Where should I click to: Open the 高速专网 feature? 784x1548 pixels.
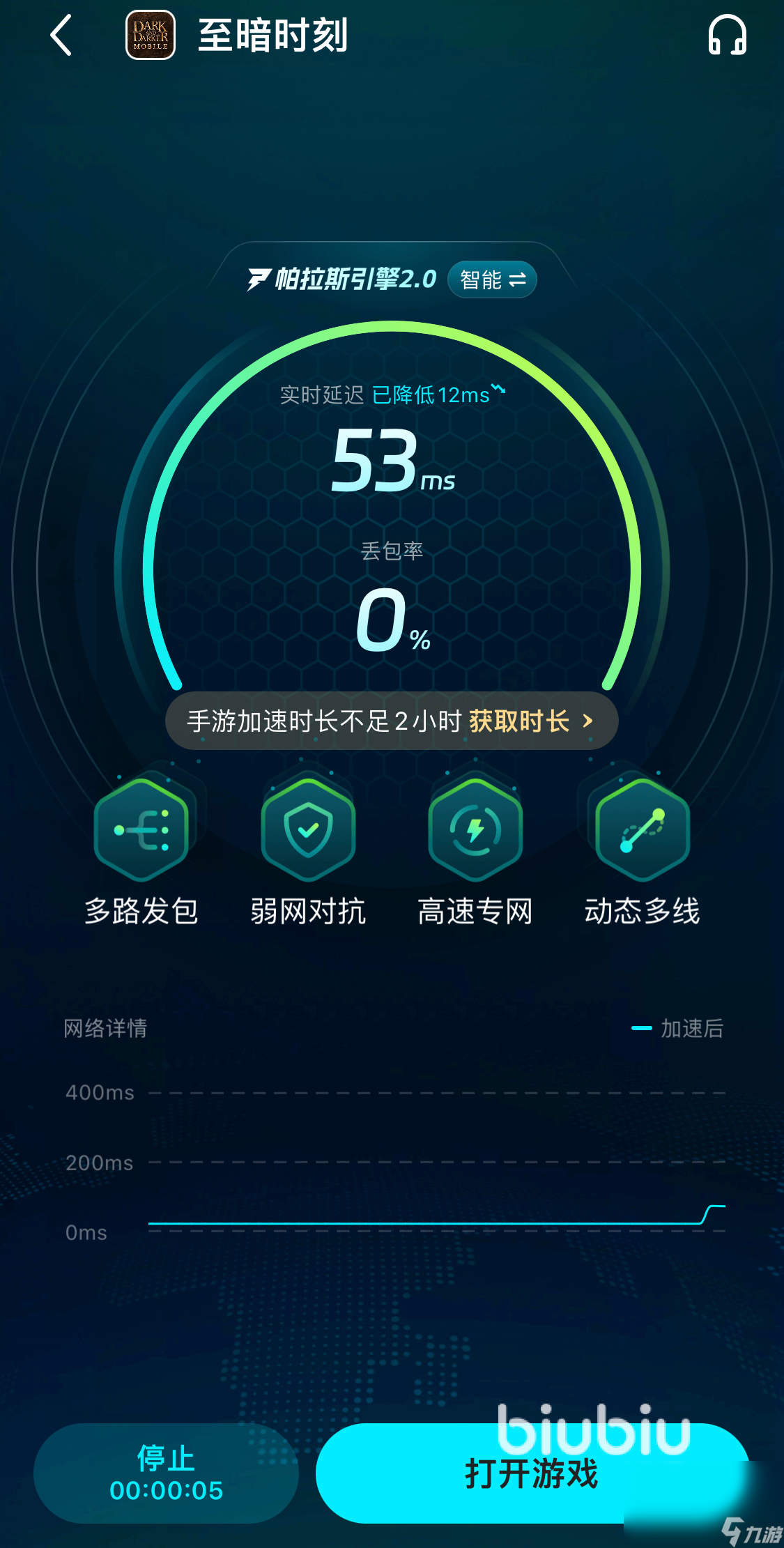pyautogui.click(x=475, y=831)
